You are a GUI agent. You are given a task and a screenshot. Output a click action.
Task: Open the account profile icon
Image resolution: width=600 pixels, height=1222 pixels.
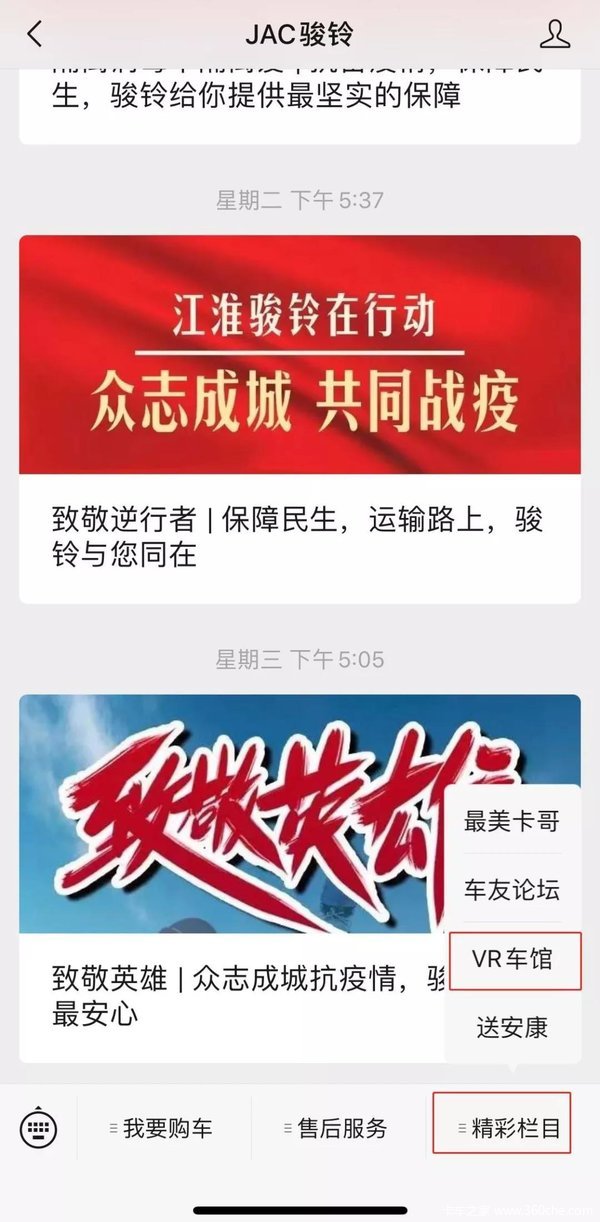(x=555, y=34)
